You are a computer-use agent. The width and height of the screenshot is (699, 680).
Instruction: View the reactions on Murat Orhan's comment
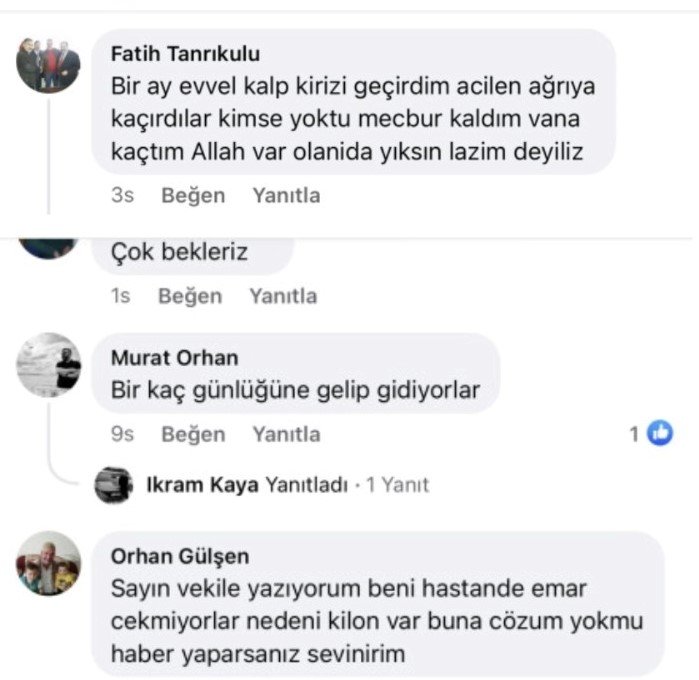(651, 433)
